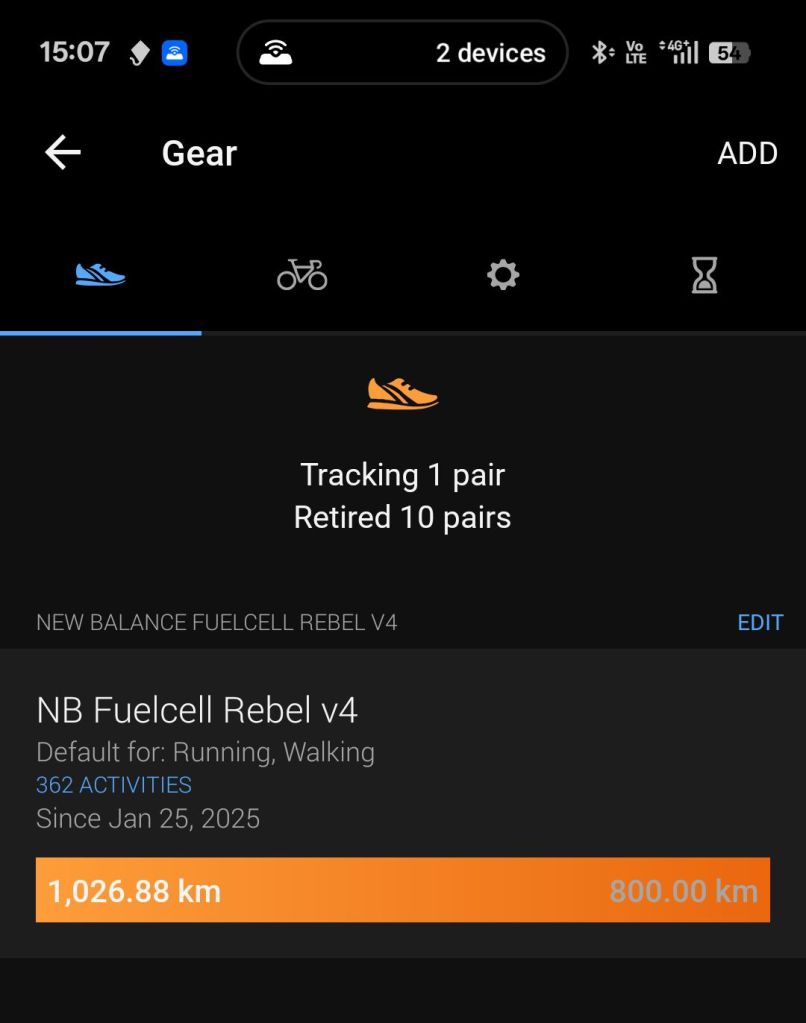
Task: Go back from the Gear screen
Action: pyautogui.click(x=63, y=153)
